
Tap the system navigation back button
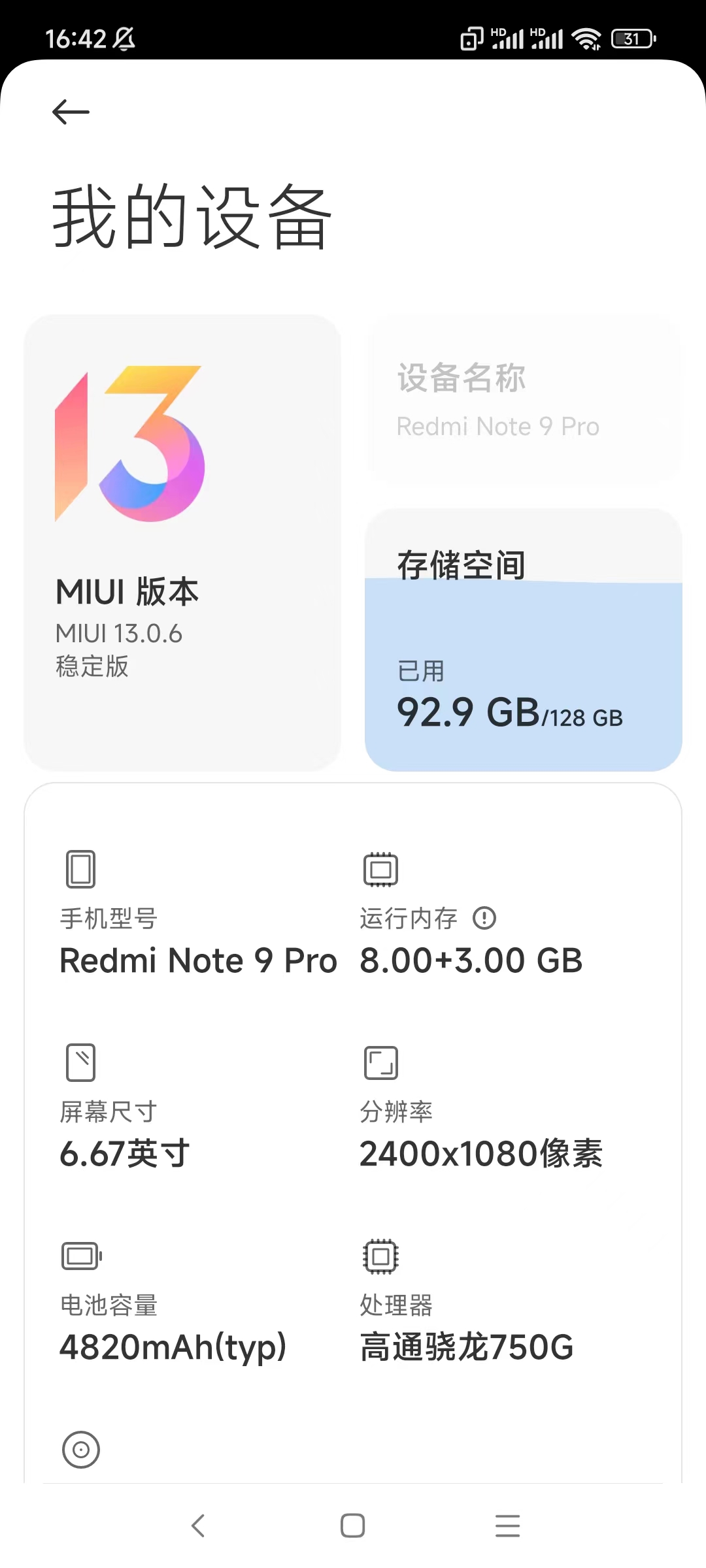coord(198,1526)
